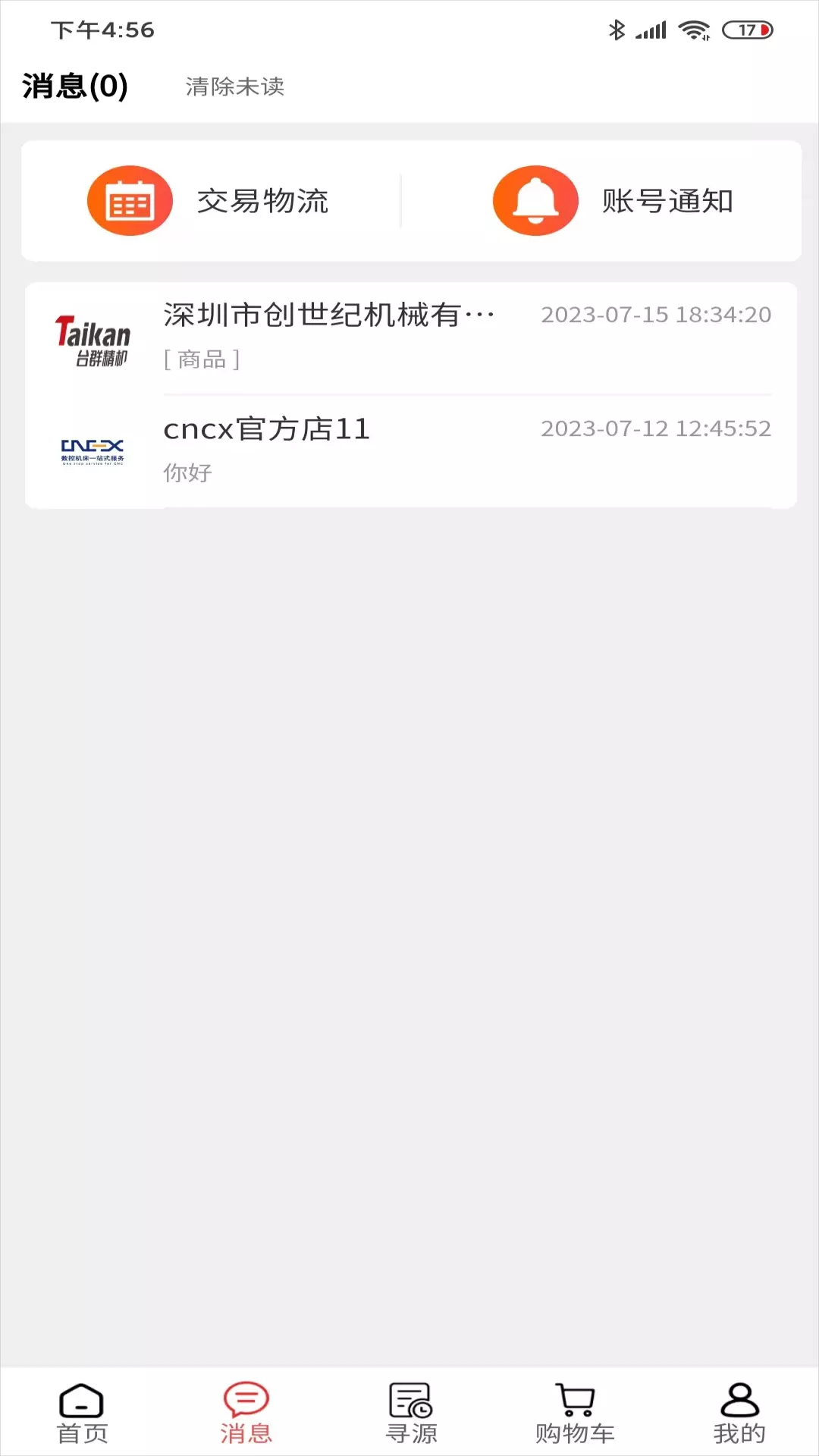
Task: Tap 清除未读 to clear unread messages
Action: tap(235, 86)
